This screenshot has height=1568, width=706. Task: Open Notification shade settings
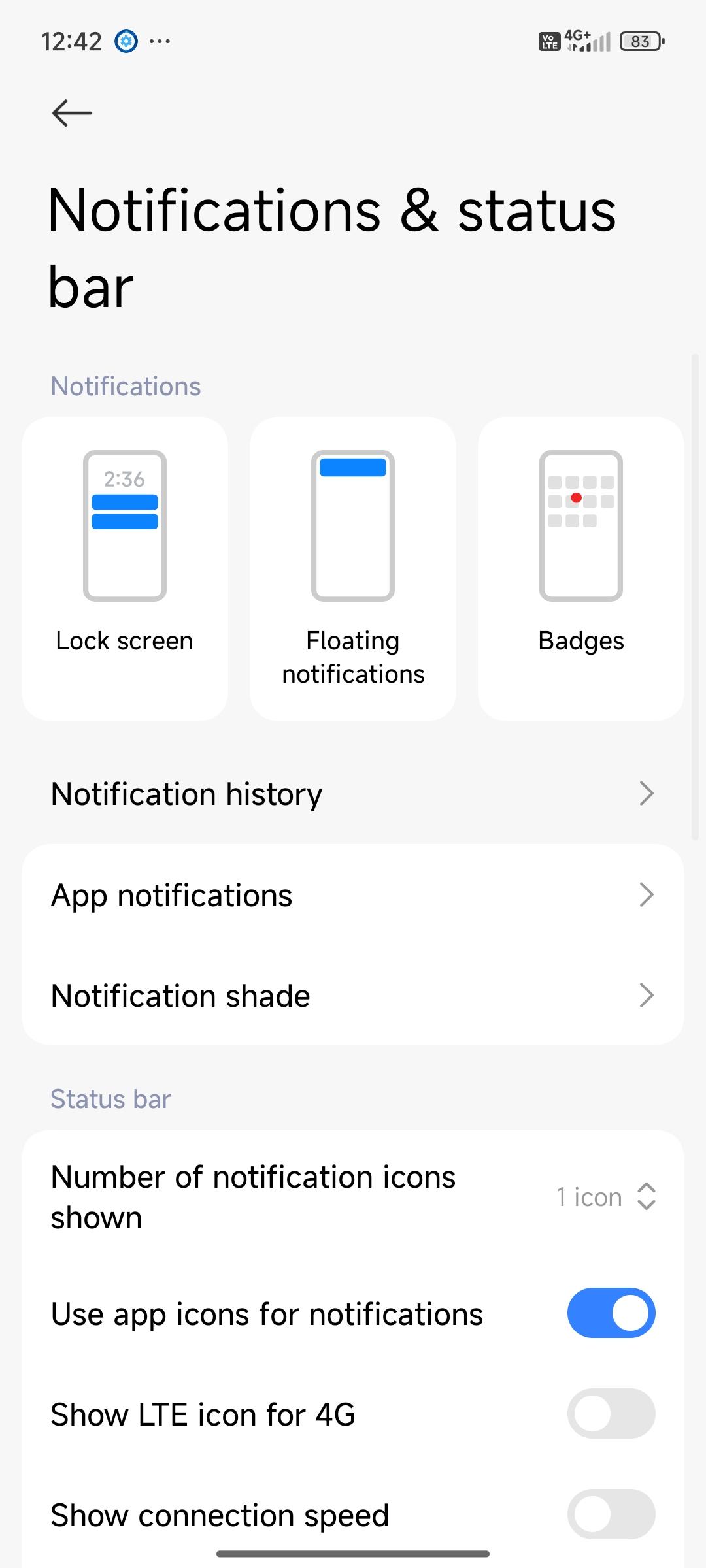click(x=353, y=996)
